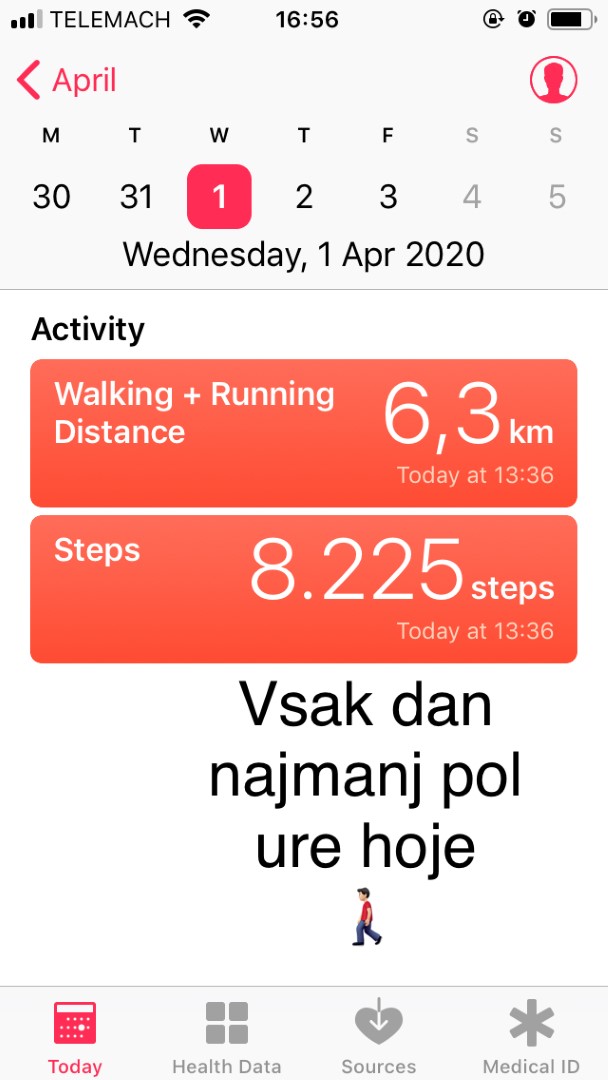Select Friday 3 in the week row

[x=388, y=197]
